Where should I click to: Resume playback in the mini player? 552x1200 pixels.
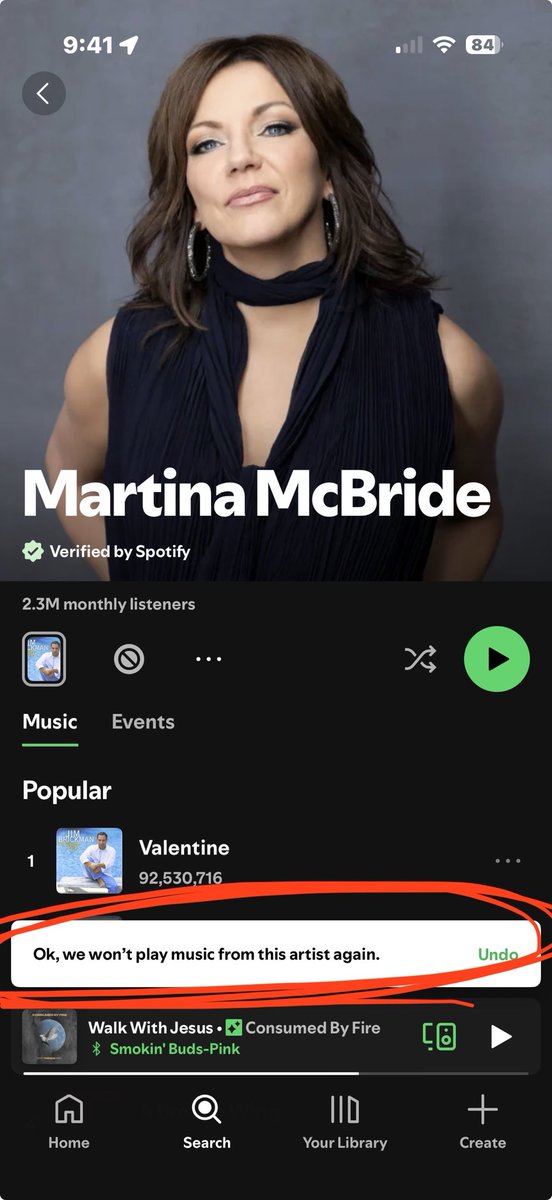tap(501, 1037)
